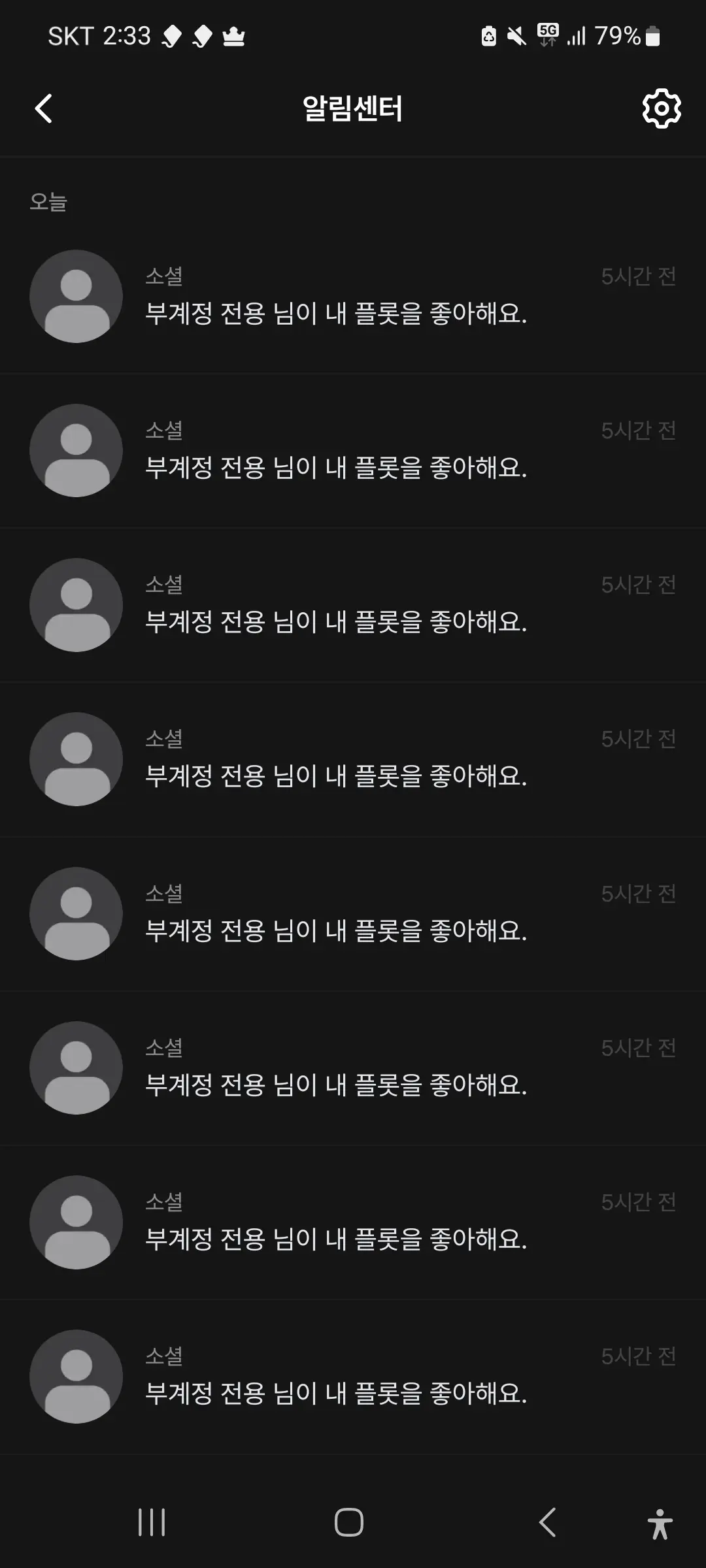Tap the system home button
Image resolution: width=706 pixels, height=1568 pixels.
(x=349, y=1522)
